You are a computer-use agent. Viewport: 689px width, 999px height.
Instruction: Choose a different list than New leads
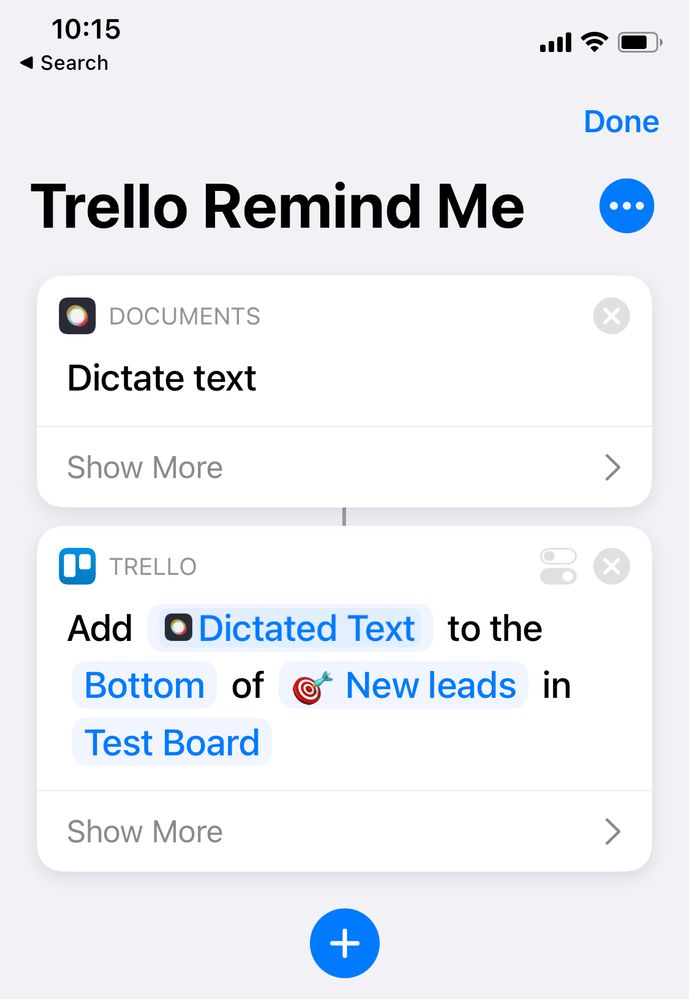(403, 685)
